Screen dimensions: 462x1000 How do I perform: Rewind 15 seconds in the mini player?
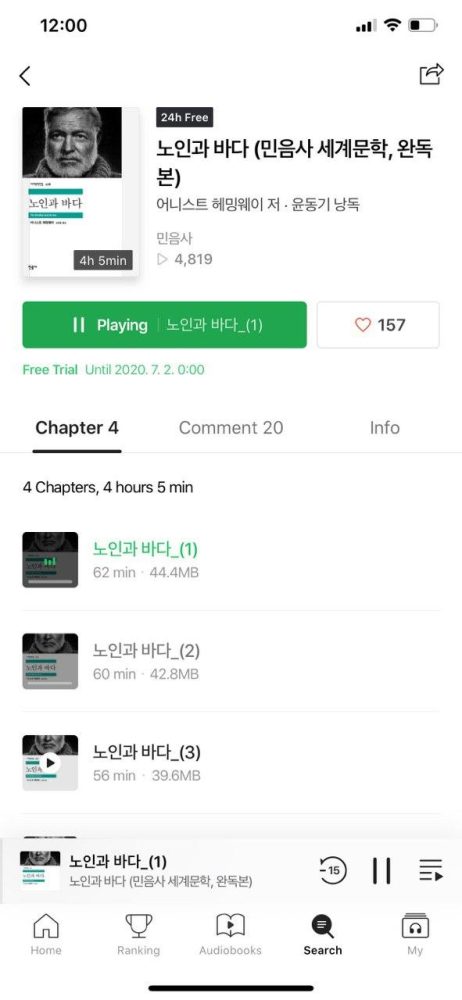pos(332,871)
